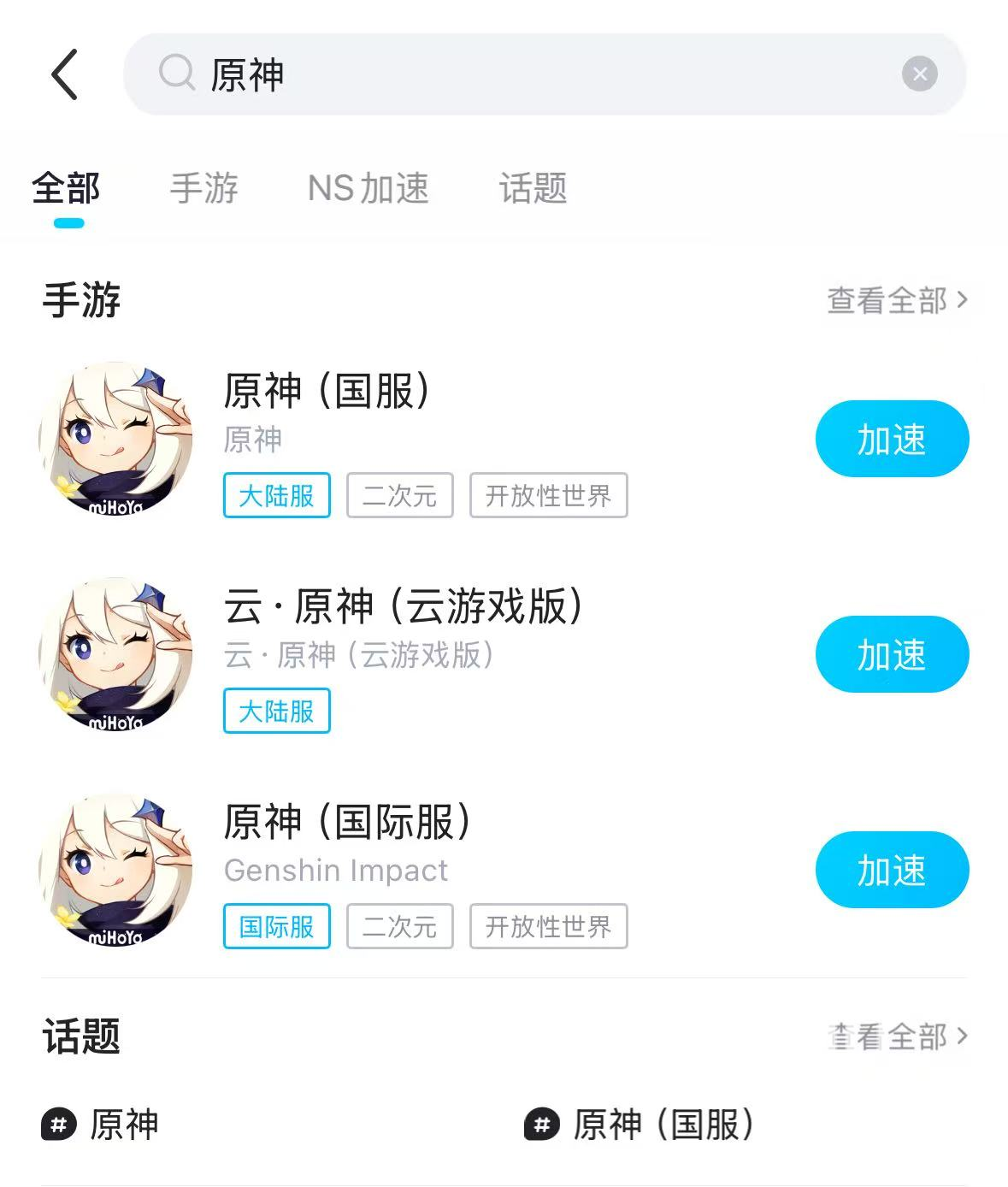Open the 云·原神（云游戏版）game entry
The image size is (1008, 1187).
tap(404, 607)
